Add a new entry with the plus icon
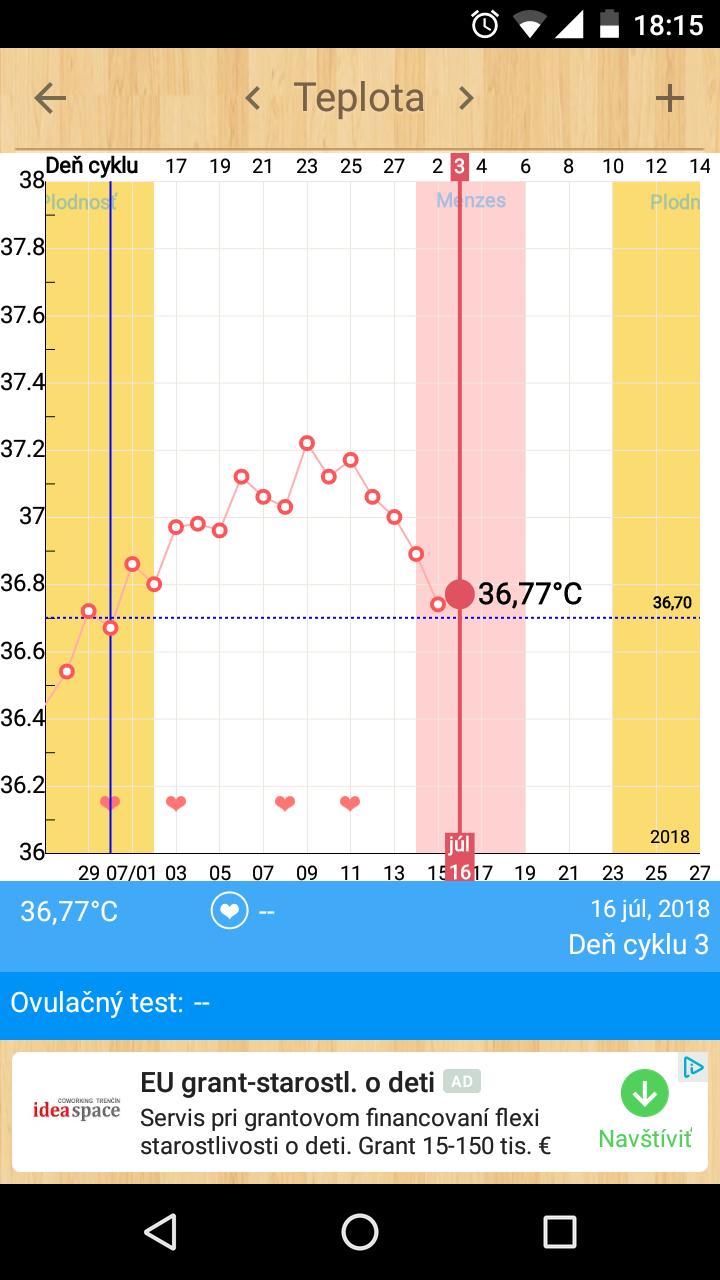Screen dimensions: 720x1280 [x=669, y=98]
